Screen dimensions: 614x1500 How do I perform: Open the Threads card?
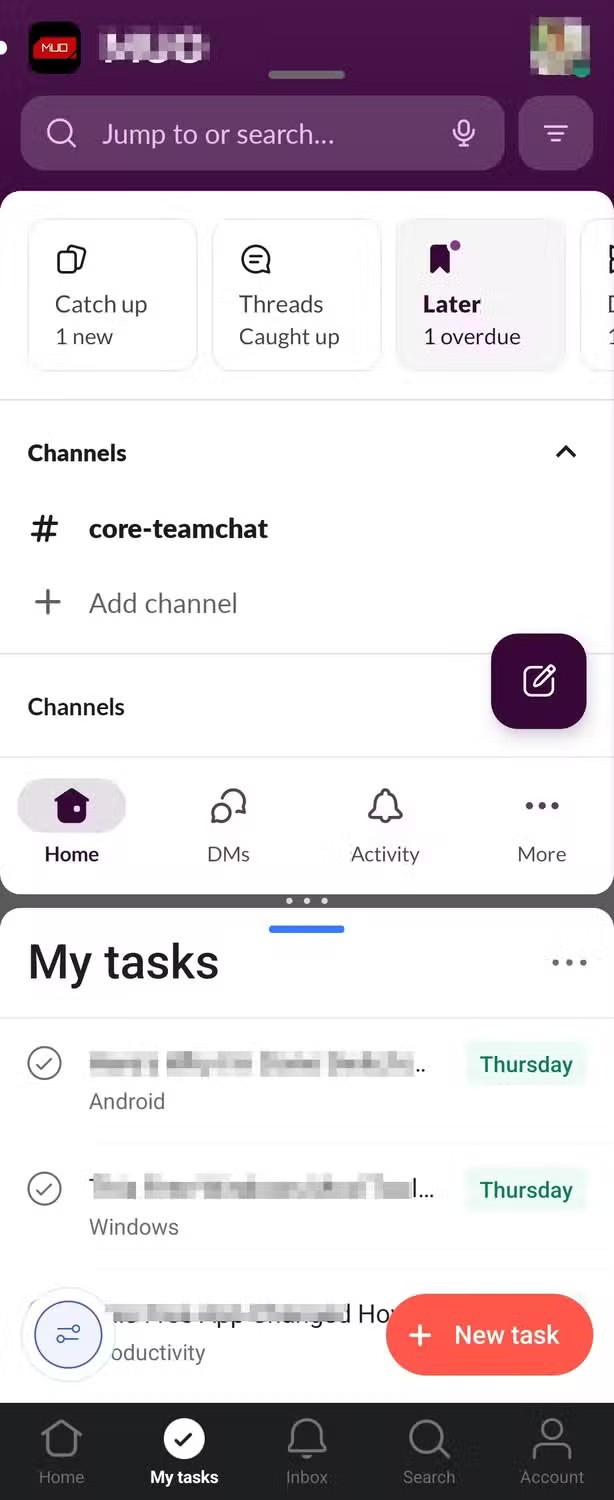point(296,295)
